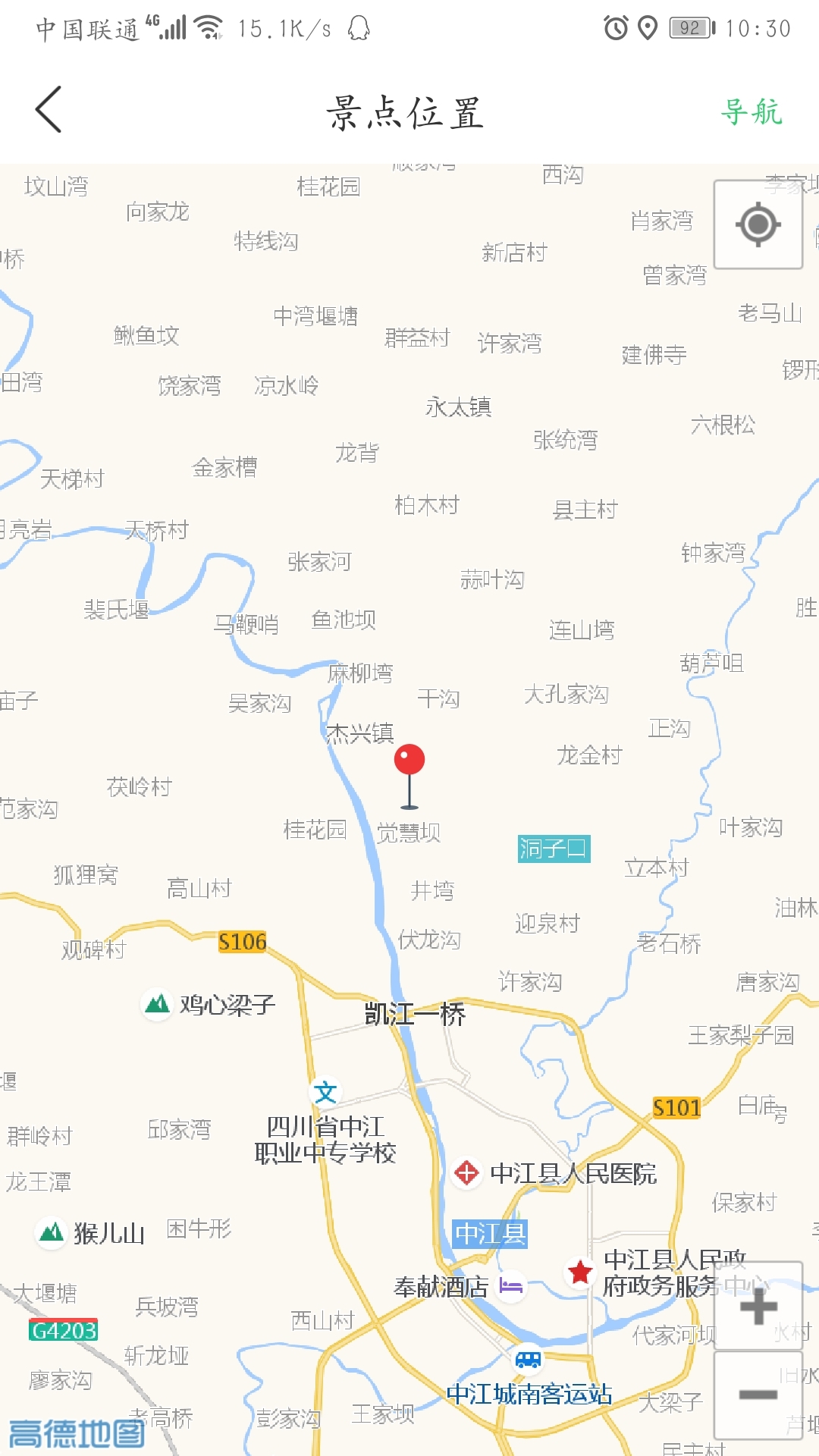The width and height of the screenshot is (819, 1456).
Task: Center map on my current location
Action: (x=758, y=224)
